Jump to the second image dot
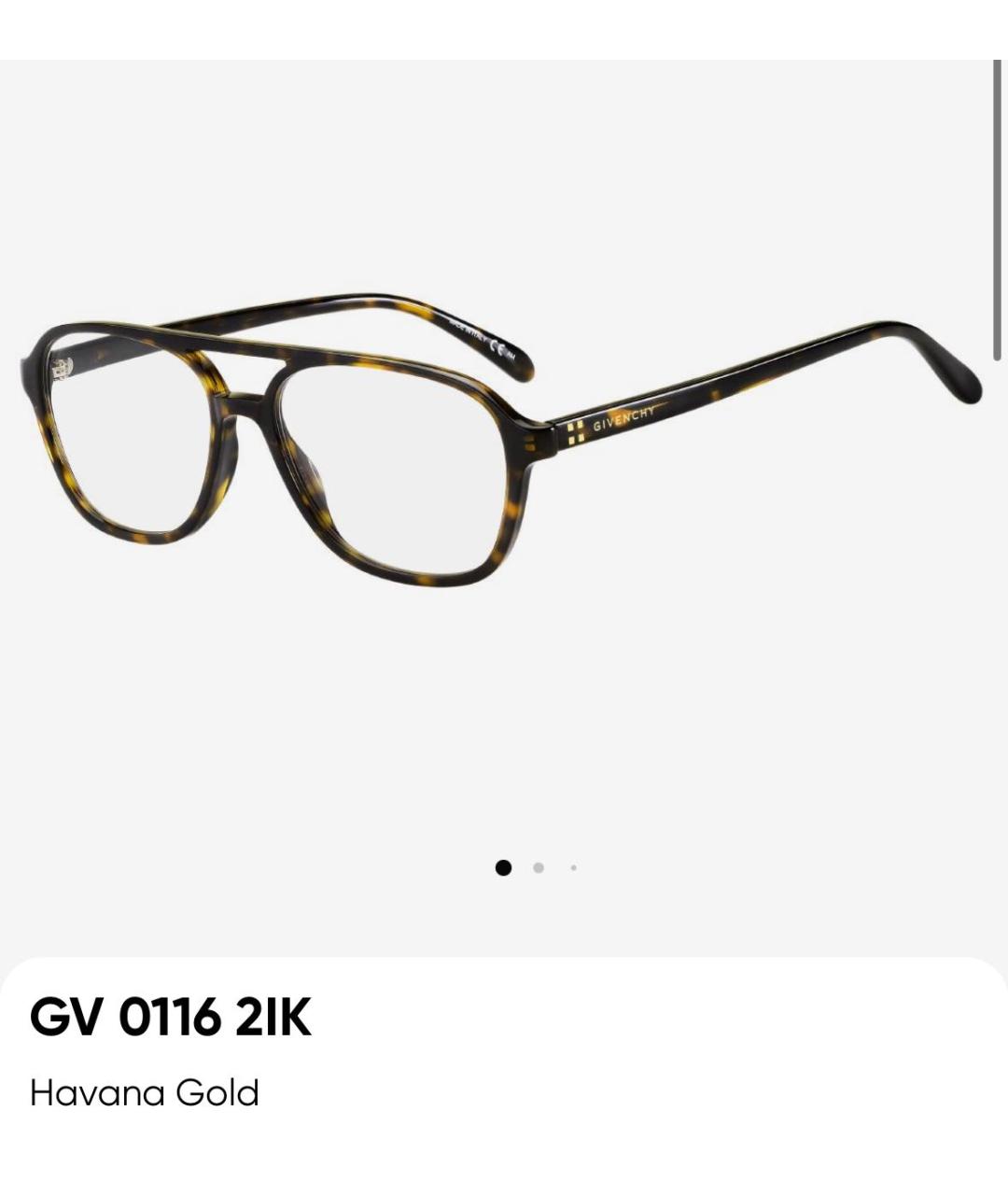Screen dimensions: 1008x1195 click(539, 868)
